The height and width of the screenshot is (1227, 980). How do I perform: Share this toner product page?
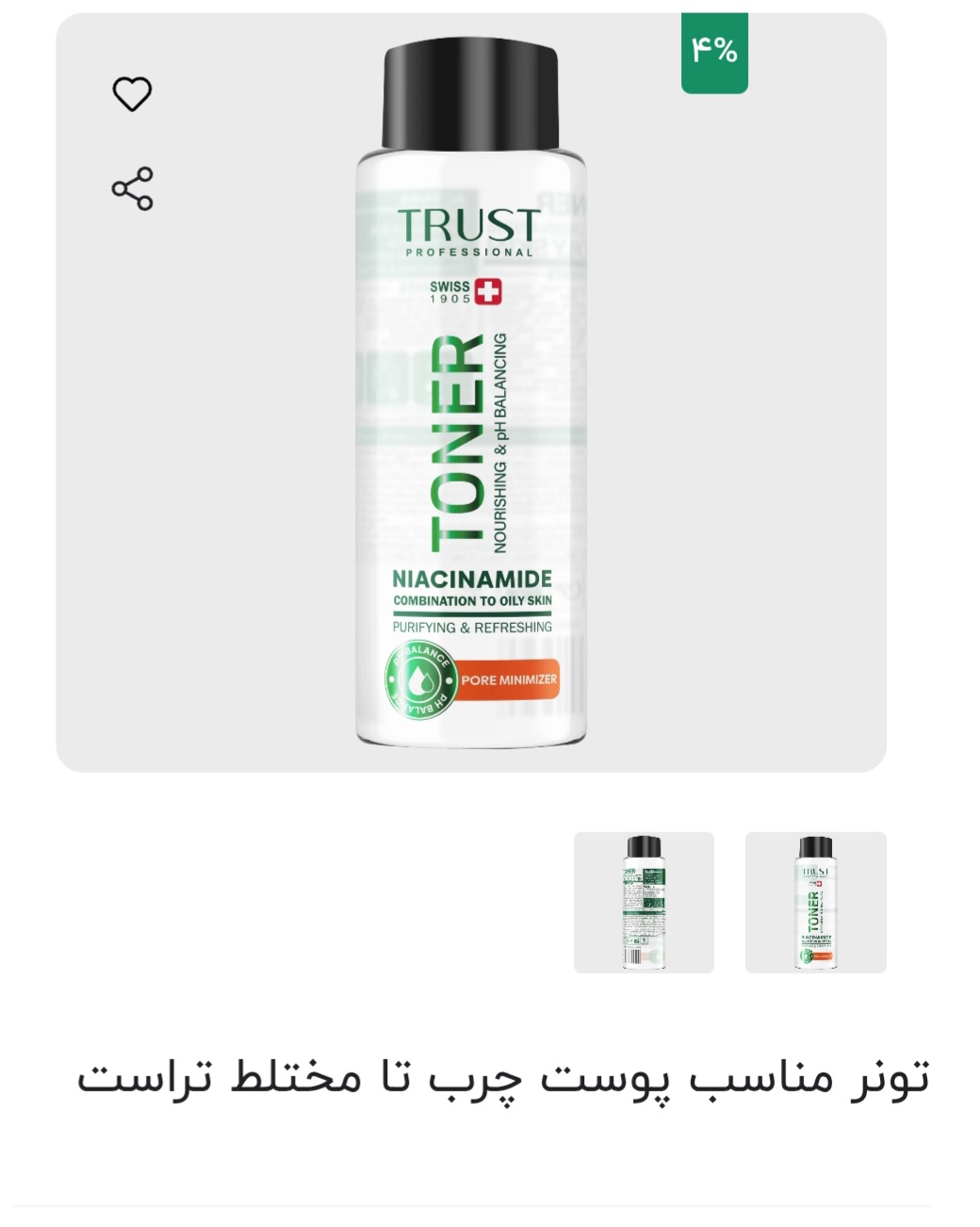pos(132,188)
